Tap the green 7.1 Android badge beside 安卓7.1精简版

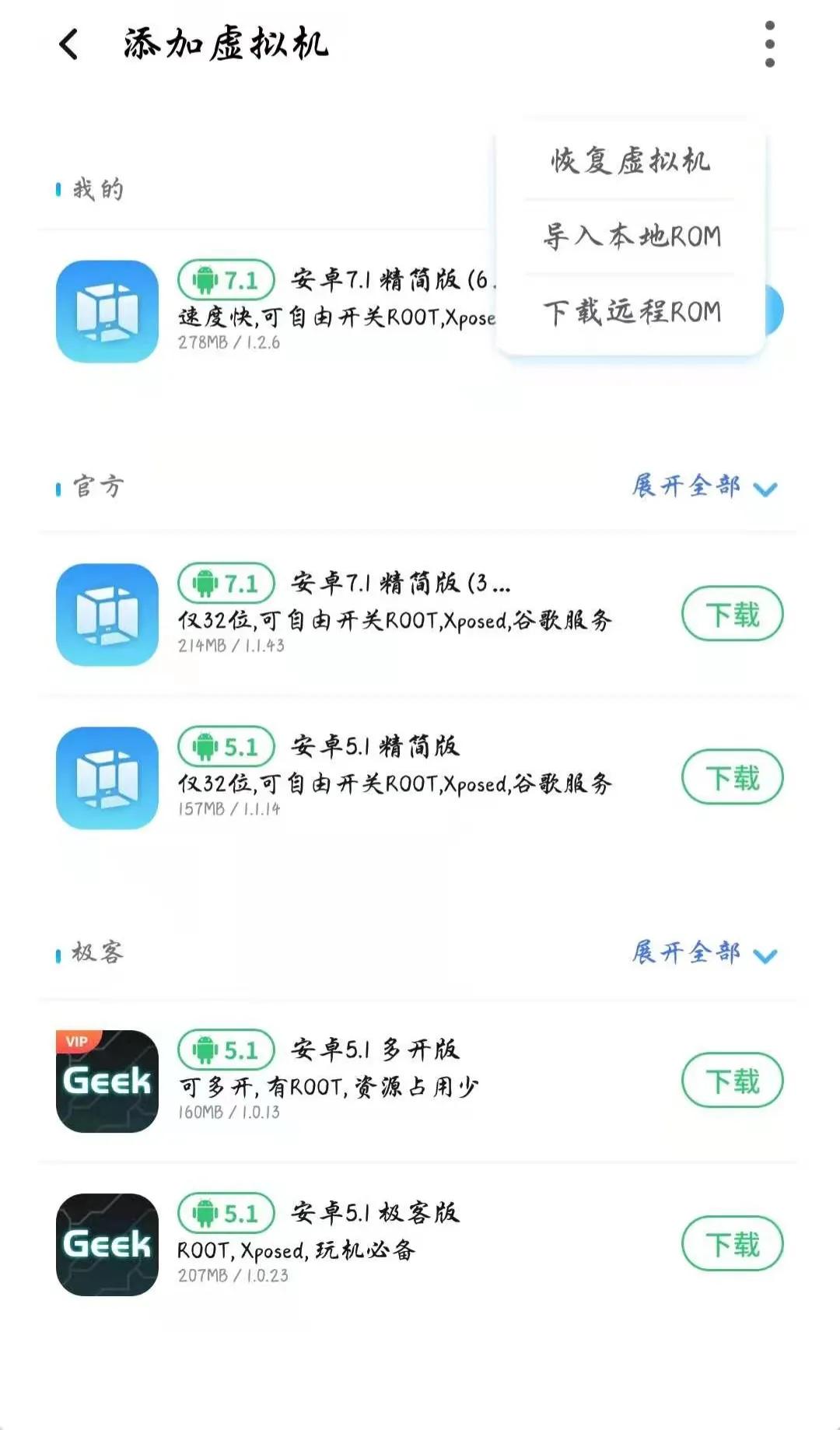pos(226,280)
